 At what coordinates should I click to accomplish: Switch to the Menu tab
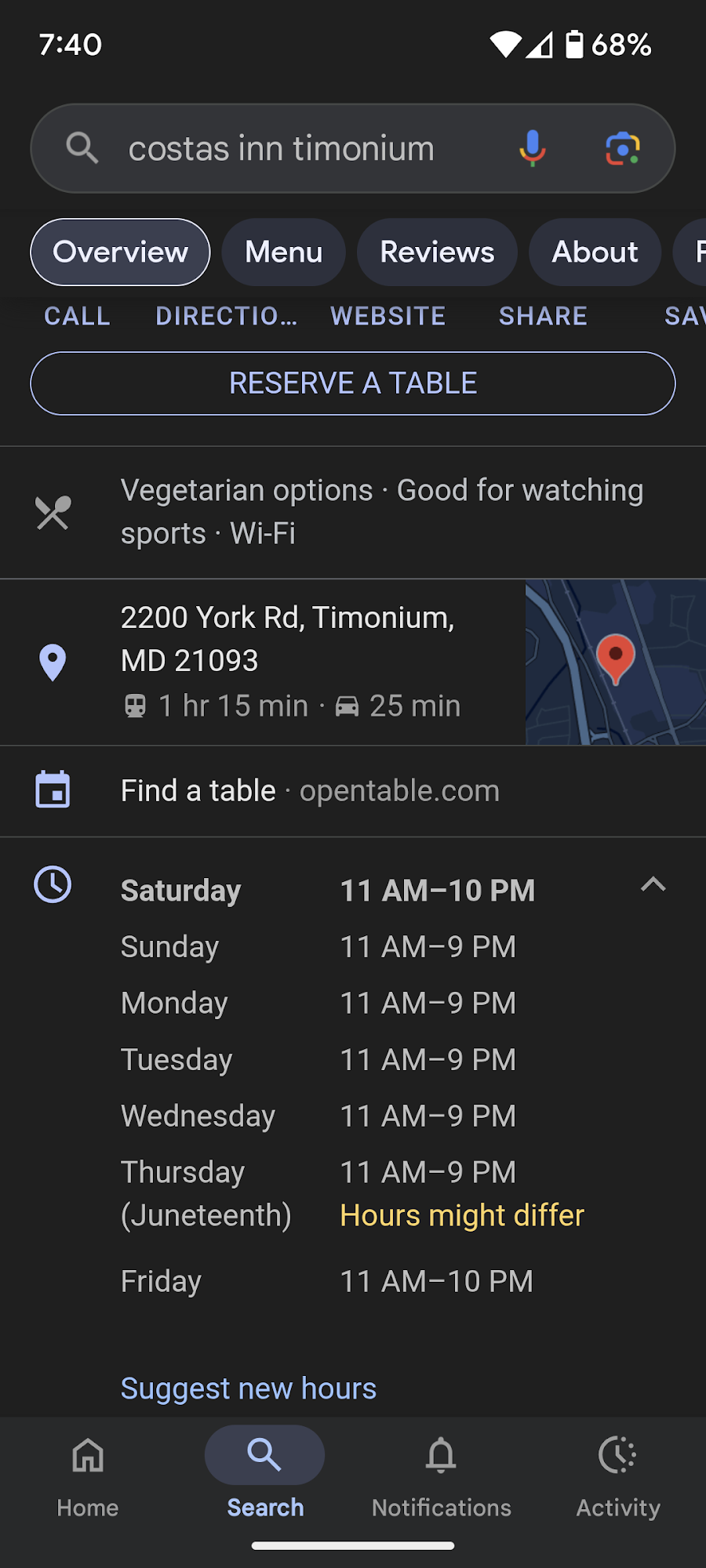(x=283, y=252)
